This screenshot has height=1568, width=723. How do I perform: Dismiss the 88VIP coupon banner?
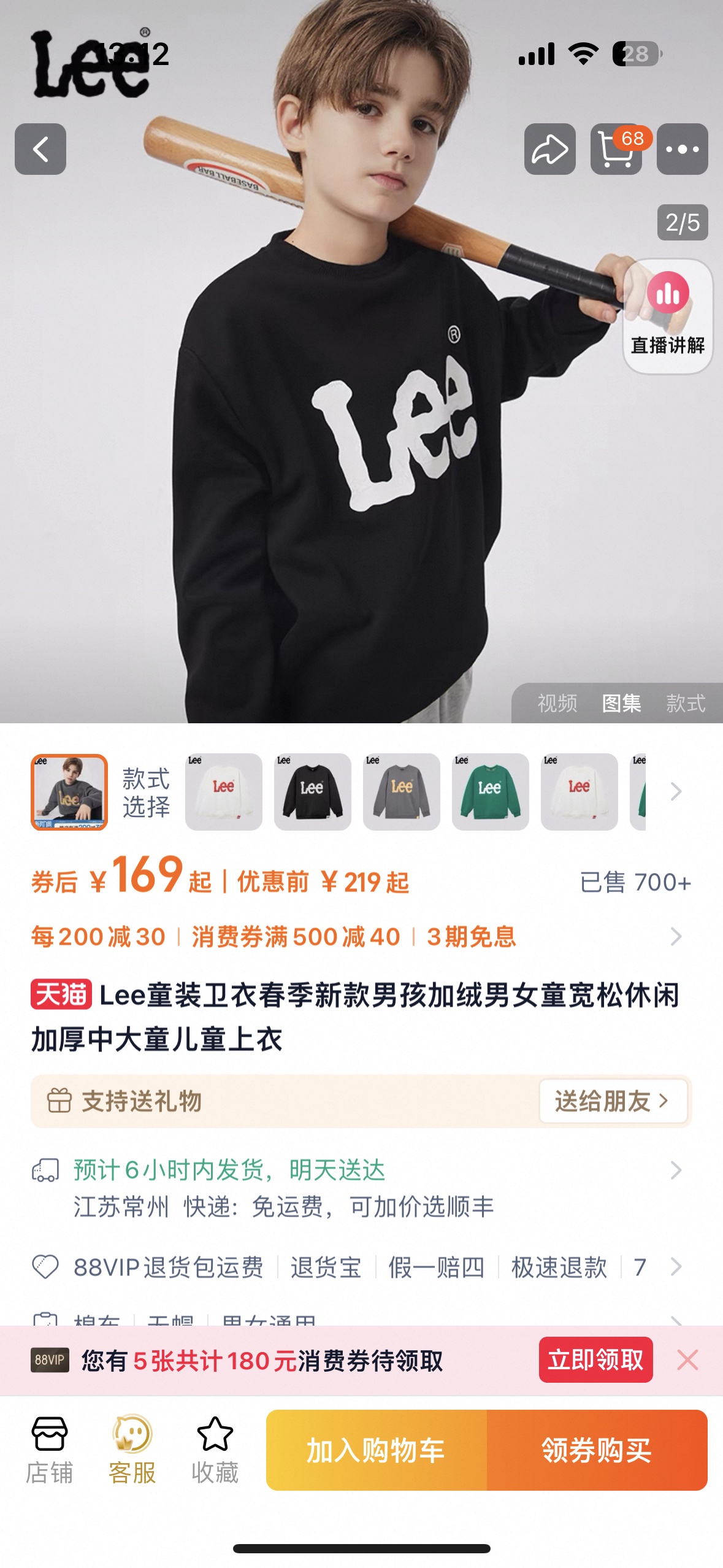(687, 1360)
